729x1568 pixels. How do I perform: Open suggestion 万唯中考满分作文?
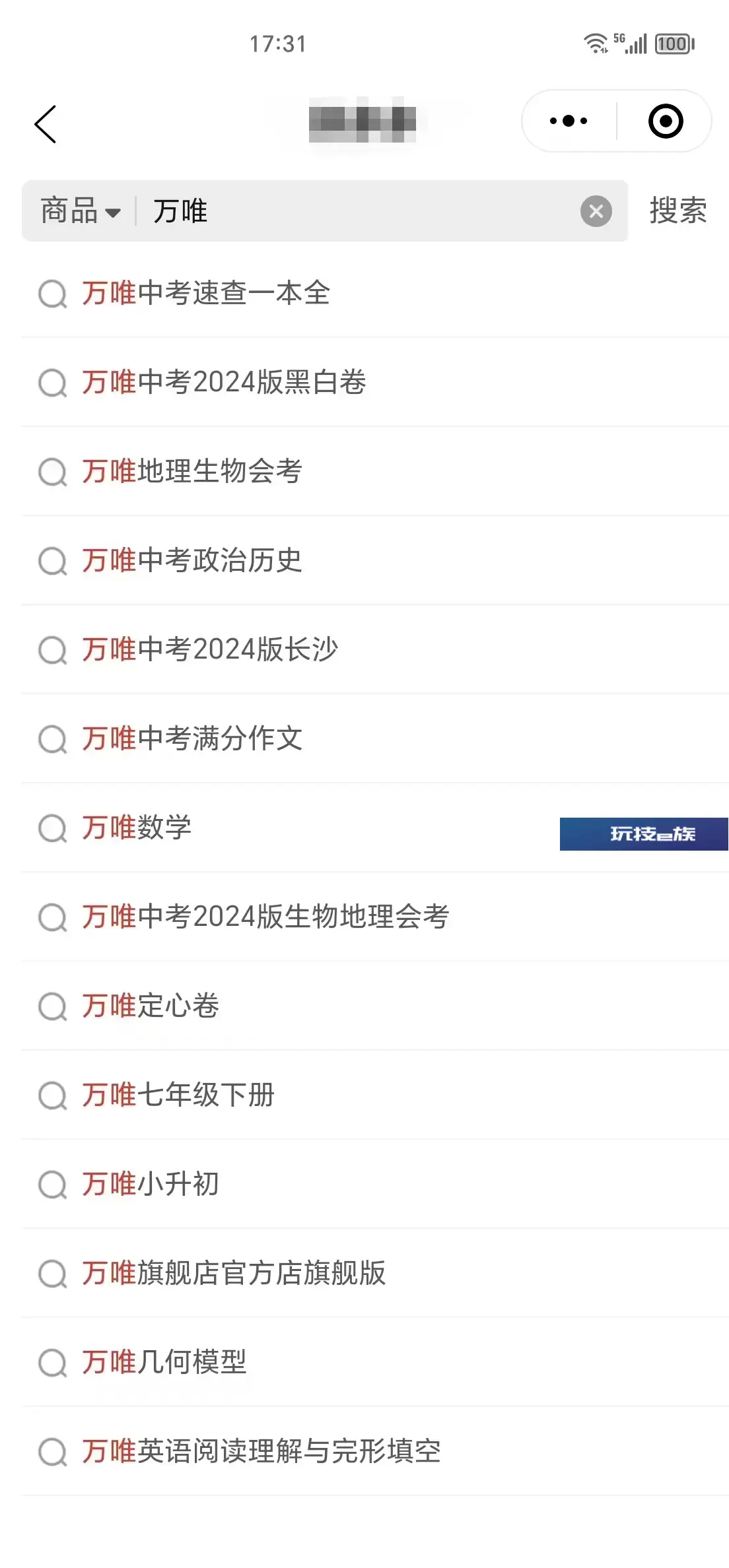click(375, 738)
